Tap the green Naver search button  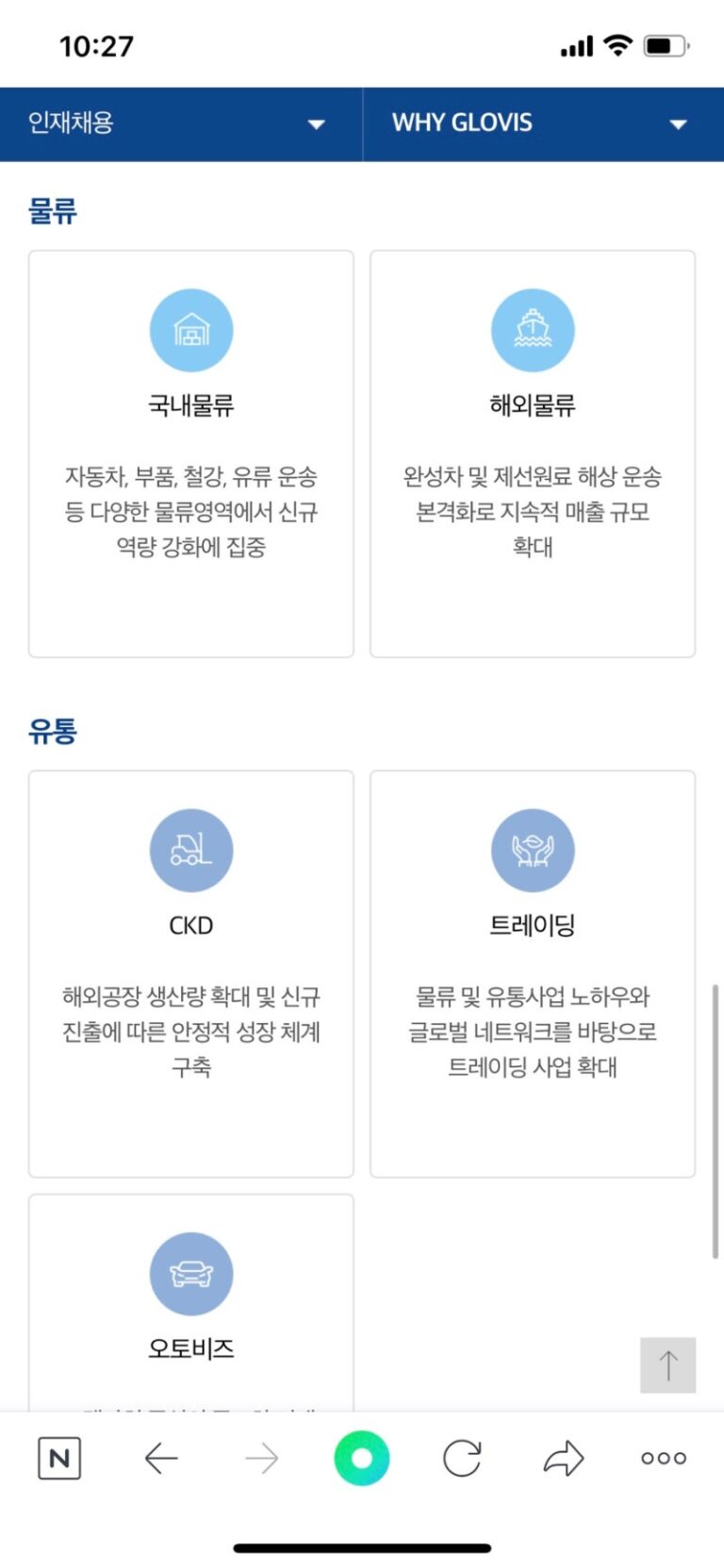pyautogui.click(x=362, y=1459)
